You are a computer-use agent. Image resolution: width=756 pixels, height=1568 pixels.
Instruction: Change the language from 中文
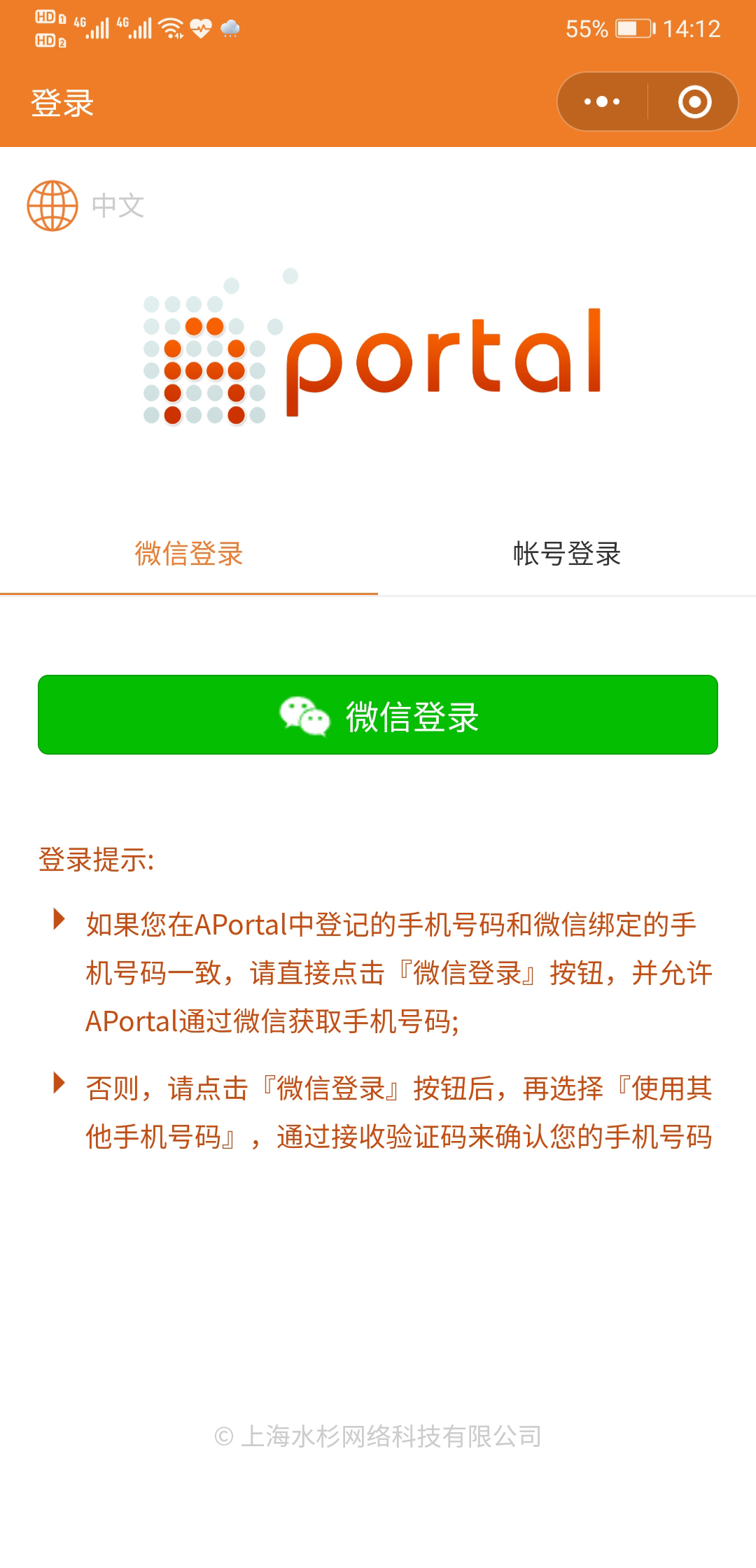point(87,206)
